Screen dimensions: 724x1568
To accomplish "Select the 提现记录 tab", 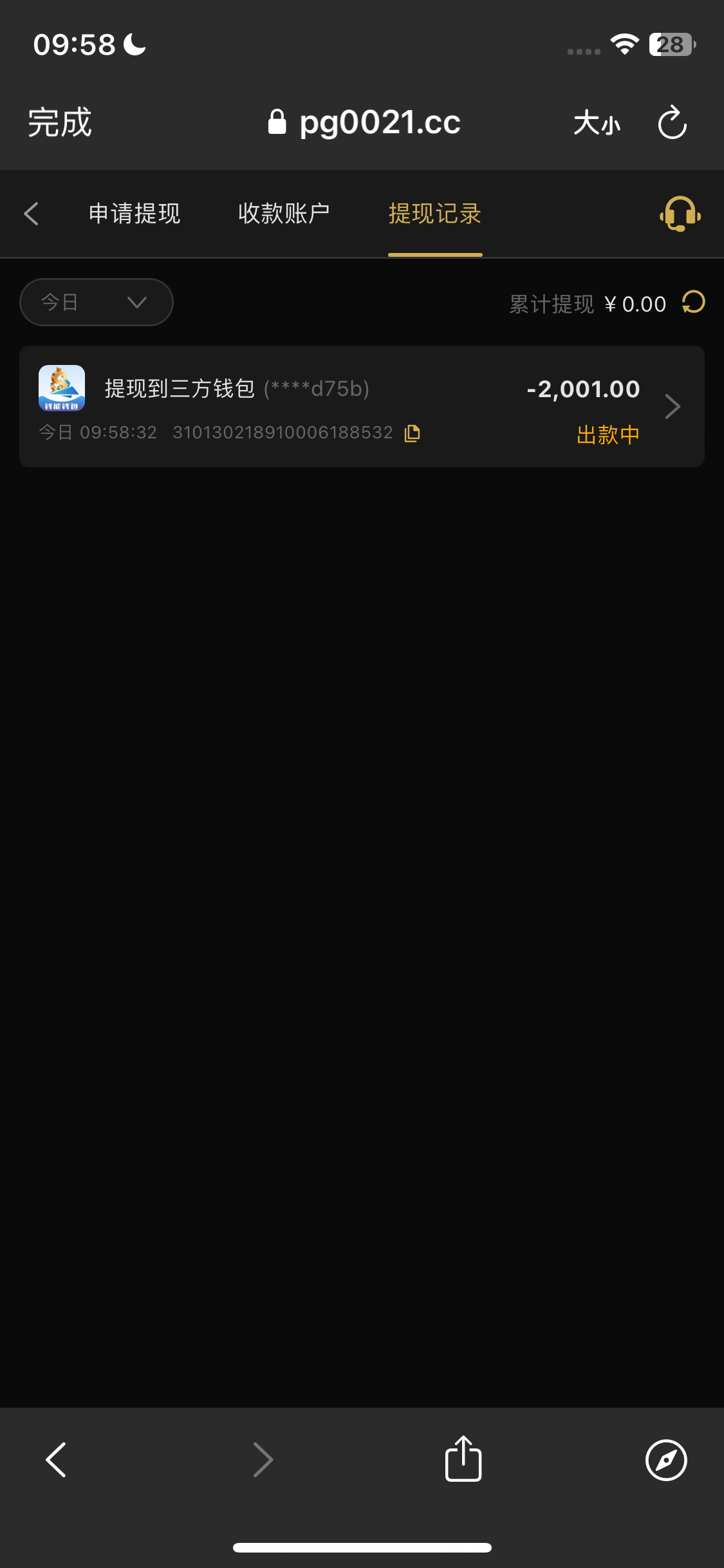I will click(435, 214).
